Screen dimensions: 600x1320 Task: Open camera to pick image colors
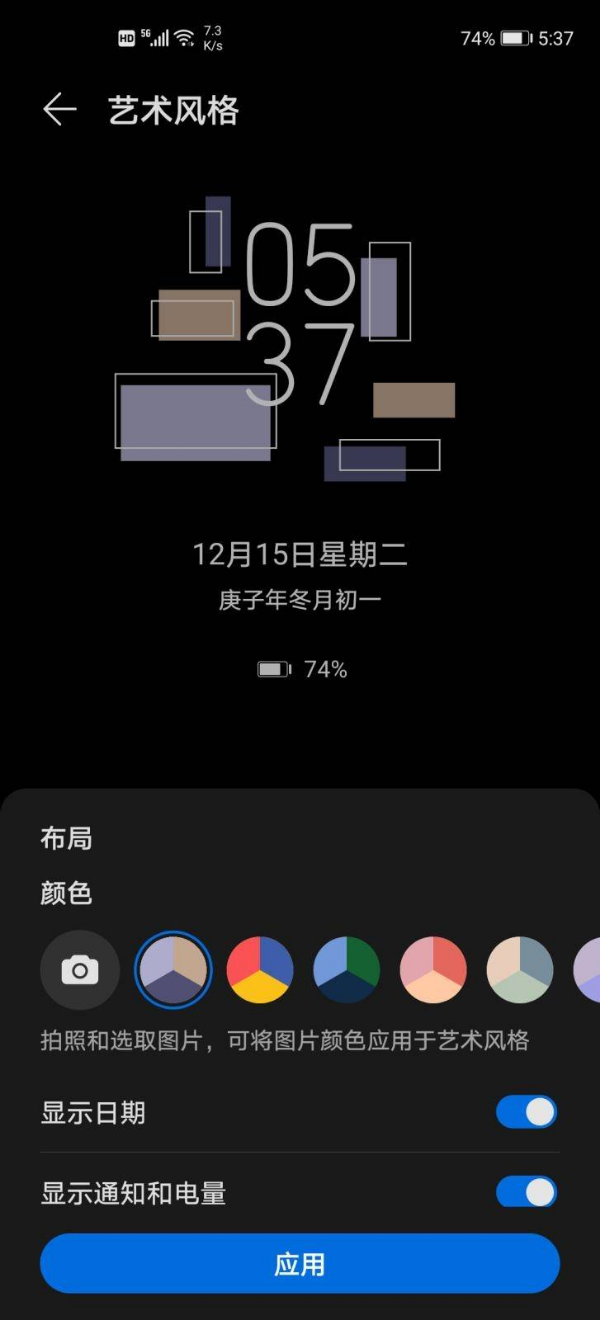click(x=80, y=970)
